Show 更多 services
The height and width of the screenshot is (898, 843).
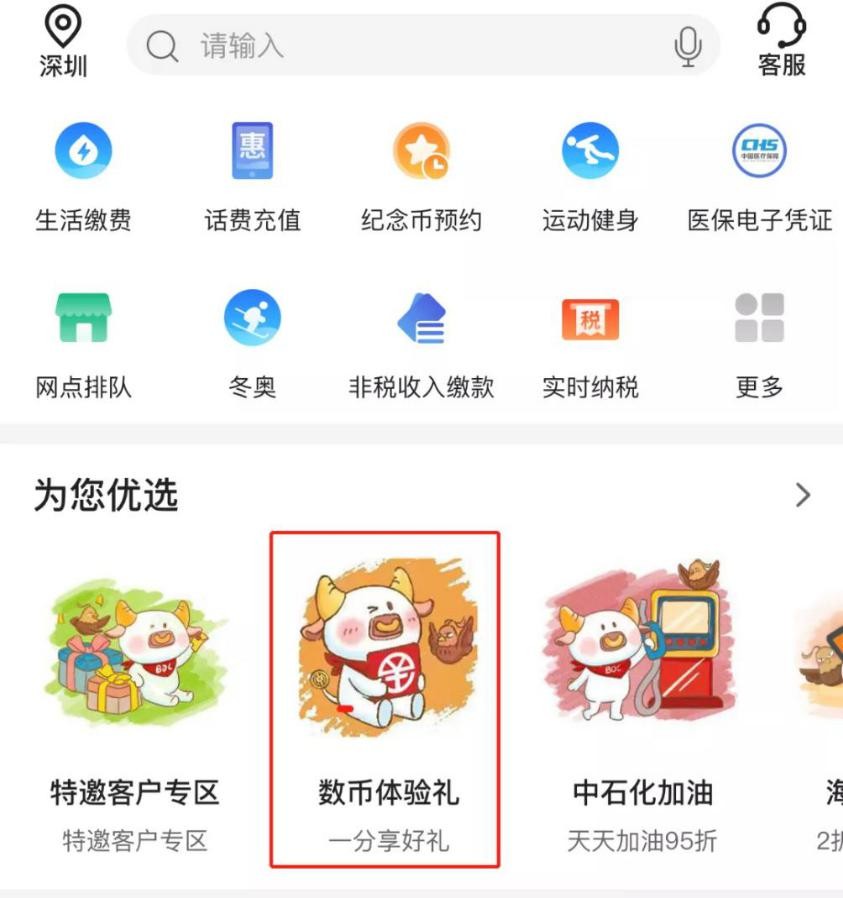[x=759, y=346]
